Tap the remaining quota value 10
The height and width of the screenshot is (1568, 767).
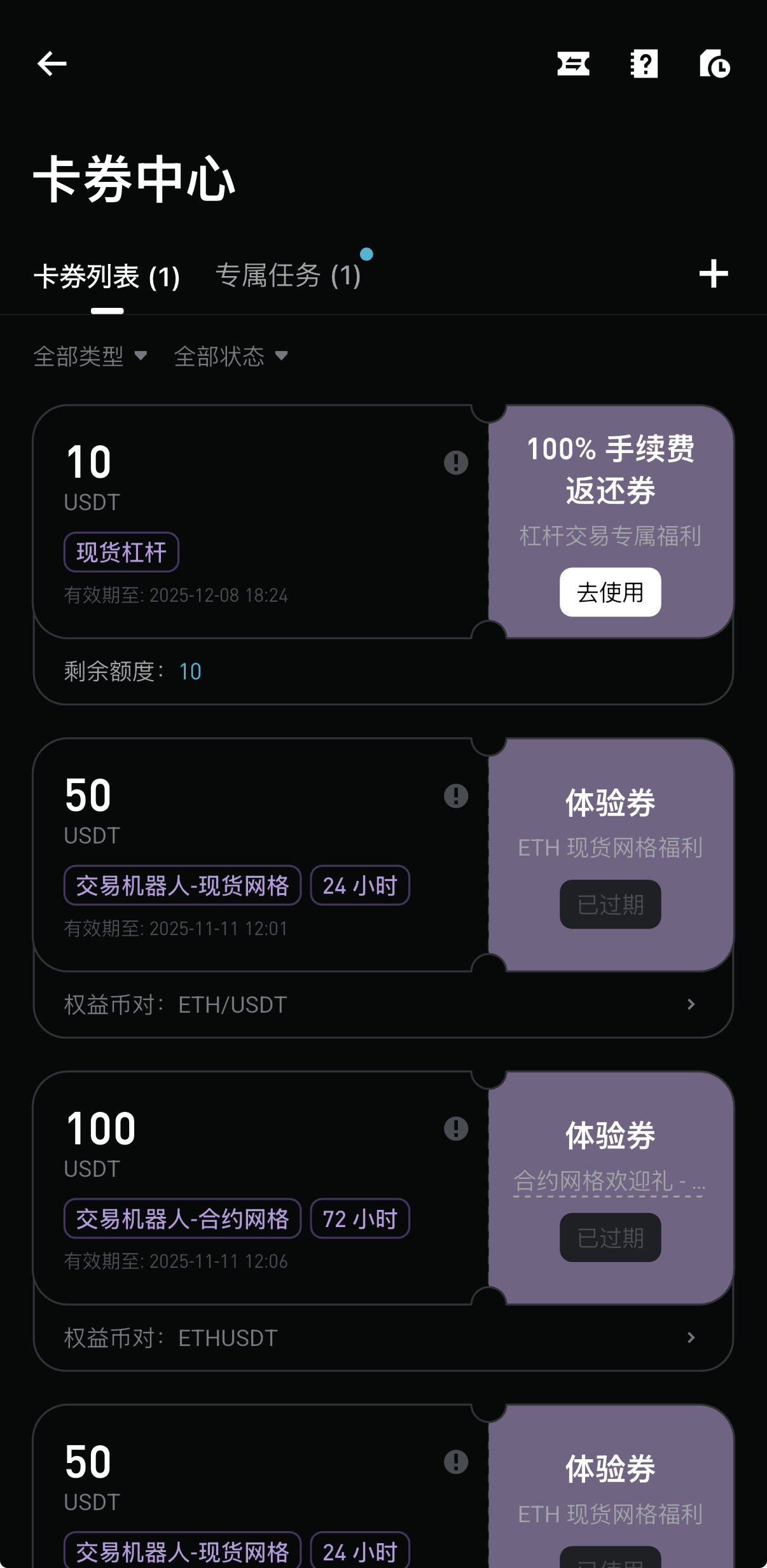click(x=189, y=672)
